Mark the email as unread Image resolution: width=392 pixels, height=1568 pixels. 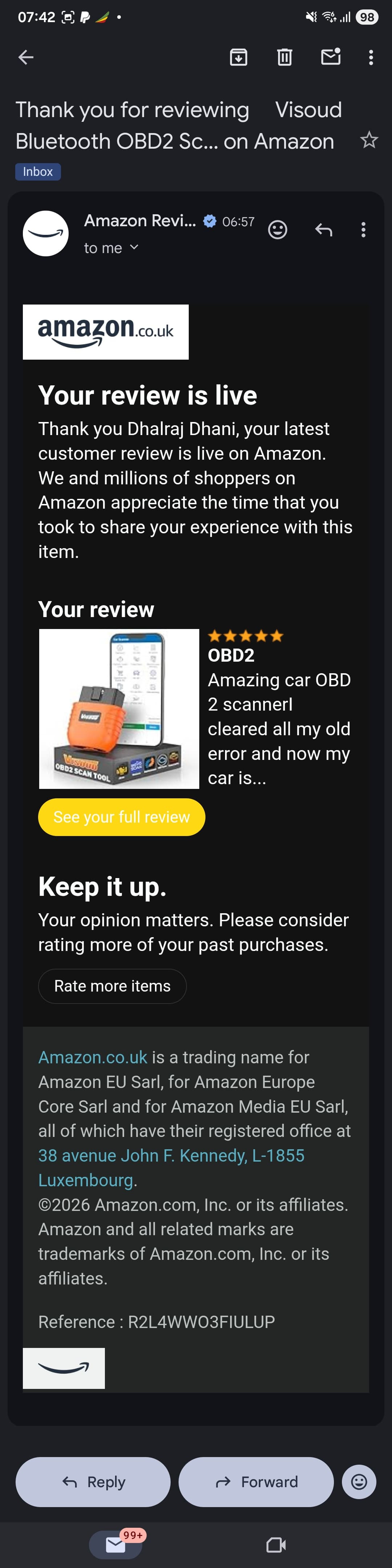pyautogui.click(x=331, y=57)
